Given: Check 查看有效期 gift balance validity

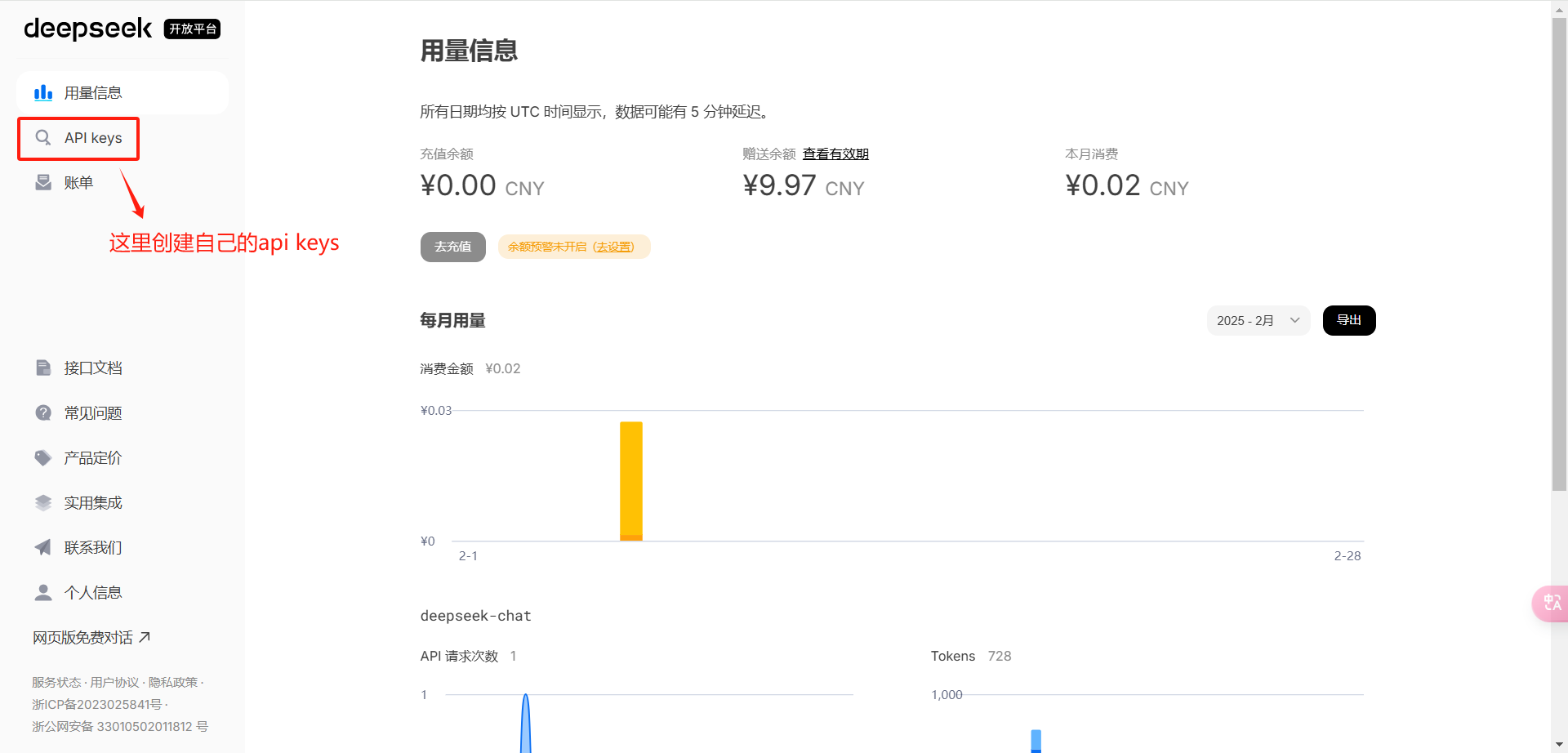Looking at the screenshot, I should 835,154.
